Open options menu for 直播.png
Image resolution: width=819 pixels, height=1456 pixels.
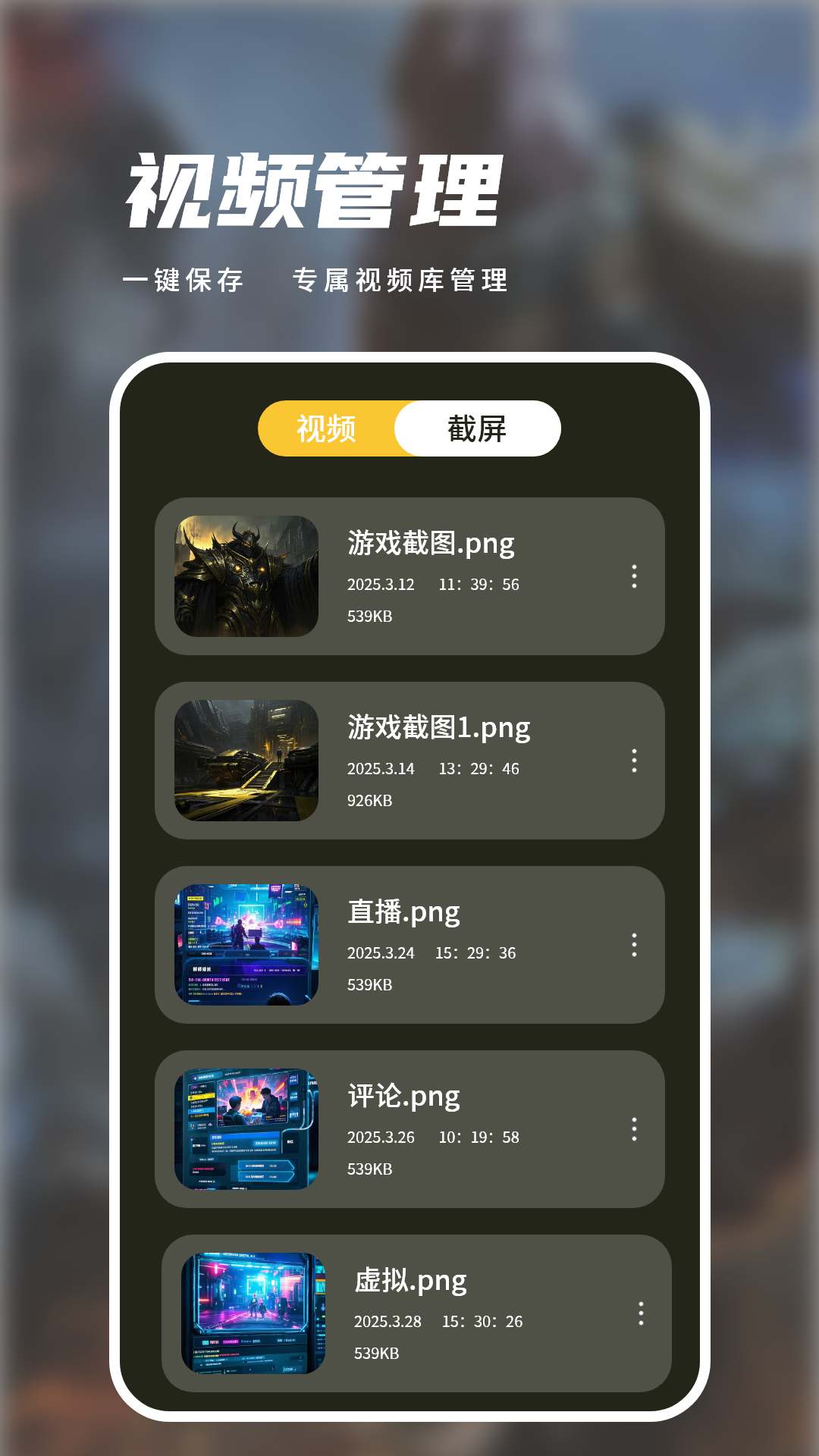click(635, 946)
